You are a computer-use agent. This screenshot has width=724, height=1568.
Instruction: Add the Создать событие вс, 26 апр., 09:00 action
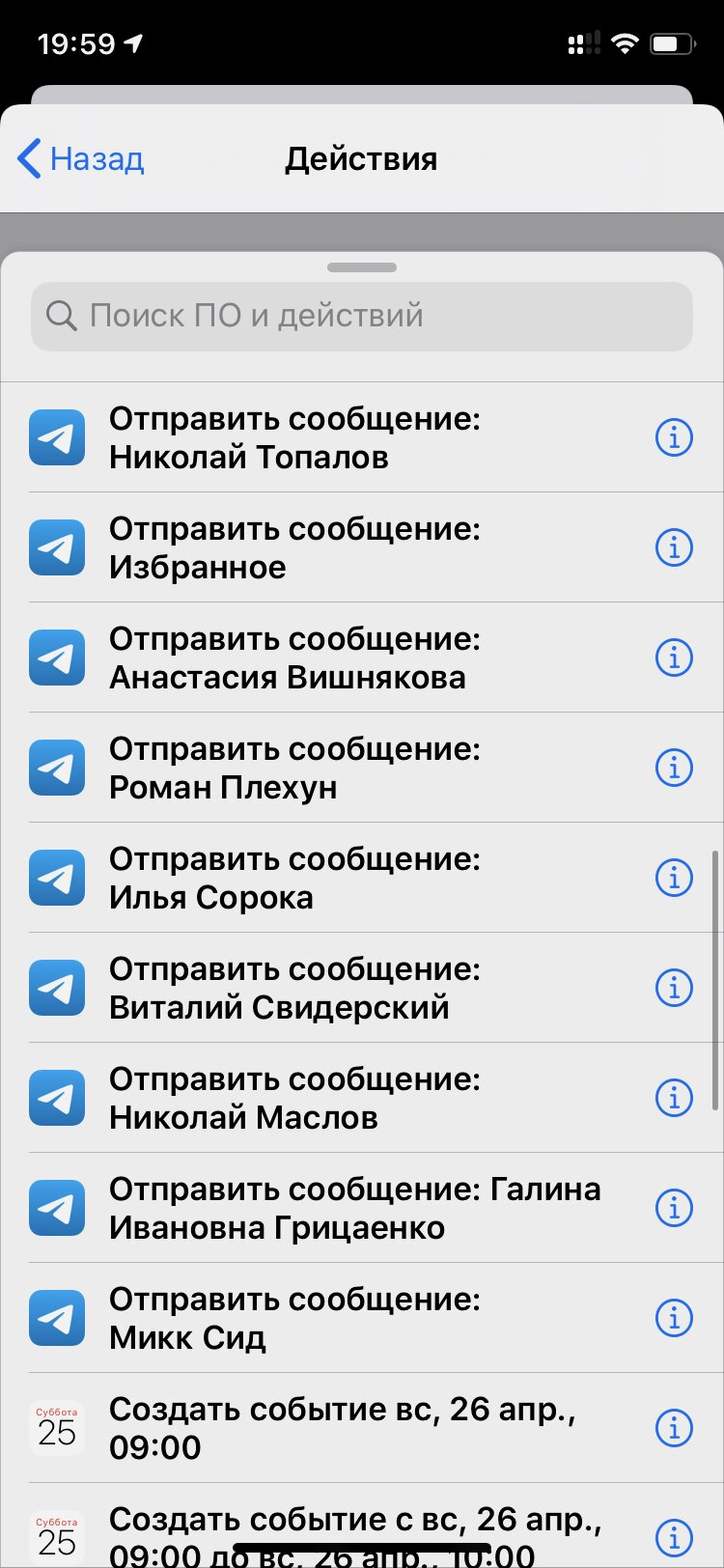pyautogui.click(x=362, y=1428)
